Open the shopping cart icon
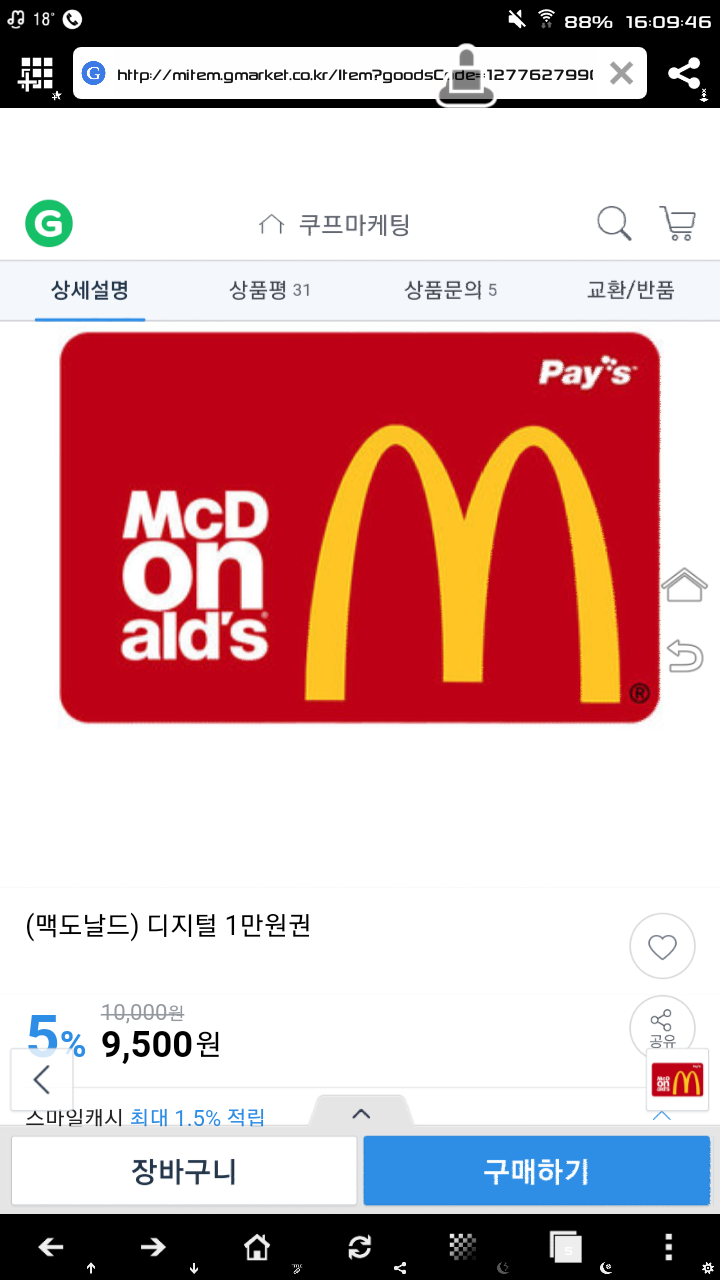Image resolution: width=720 pixels, height=1280 pixels. (677, 223)
